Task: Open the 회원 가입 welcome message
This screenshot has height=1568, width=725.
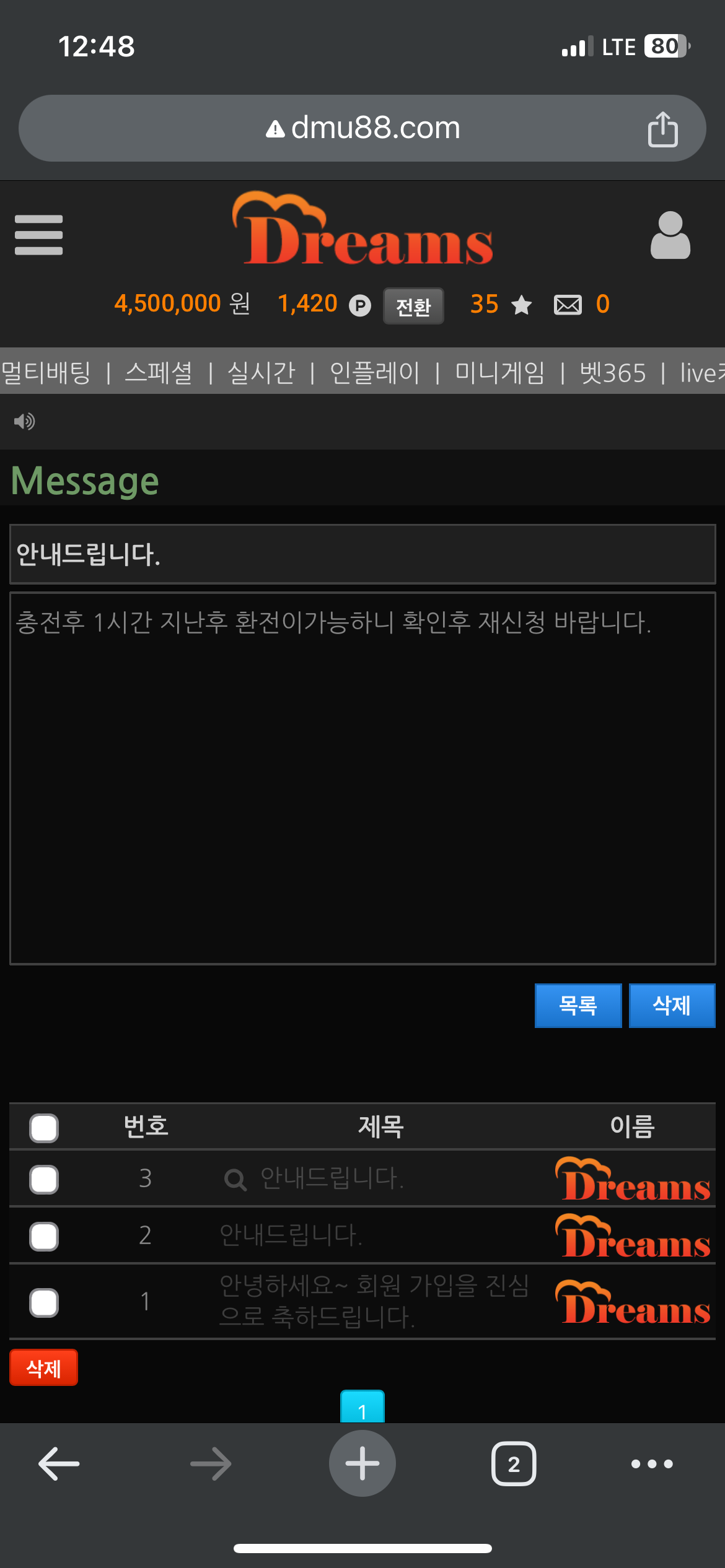Action: pyautogui.click(x=374, y=1300)
